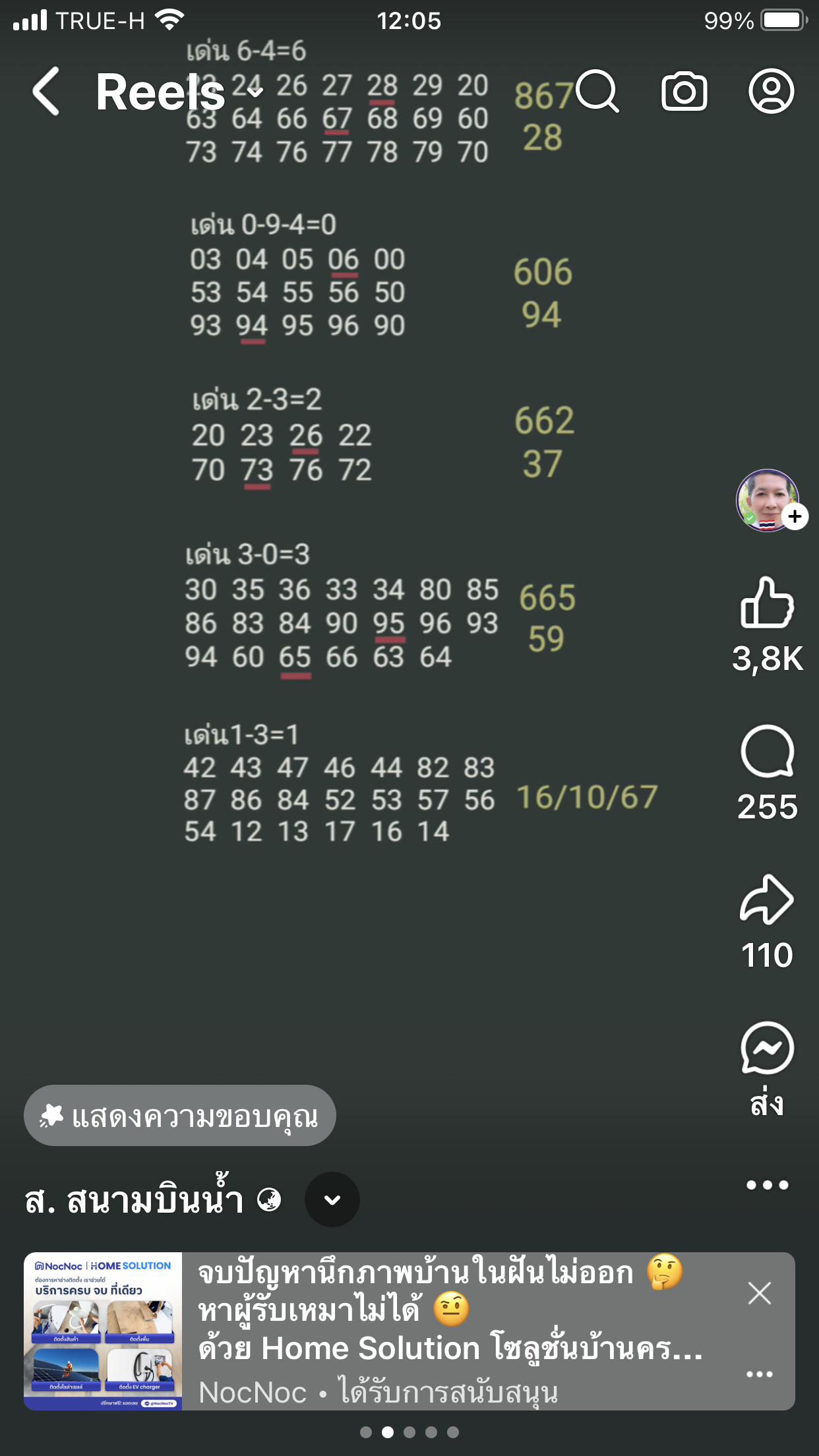Expand the reel caption chevron
Screen dimensions: 819x1456
pyautogui.click(x=332, y=1199)
